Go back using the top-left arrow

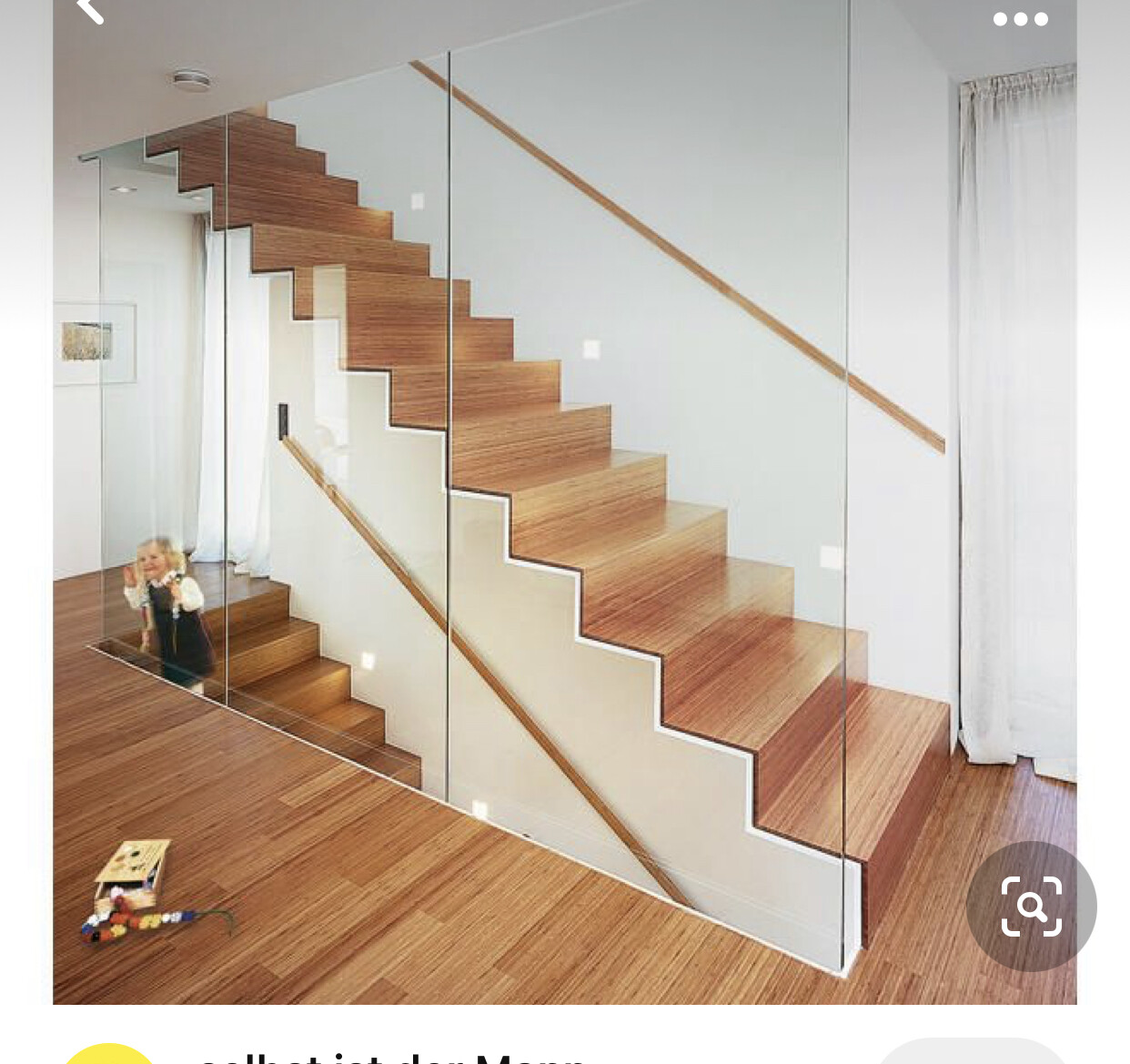tap(89, 11)
